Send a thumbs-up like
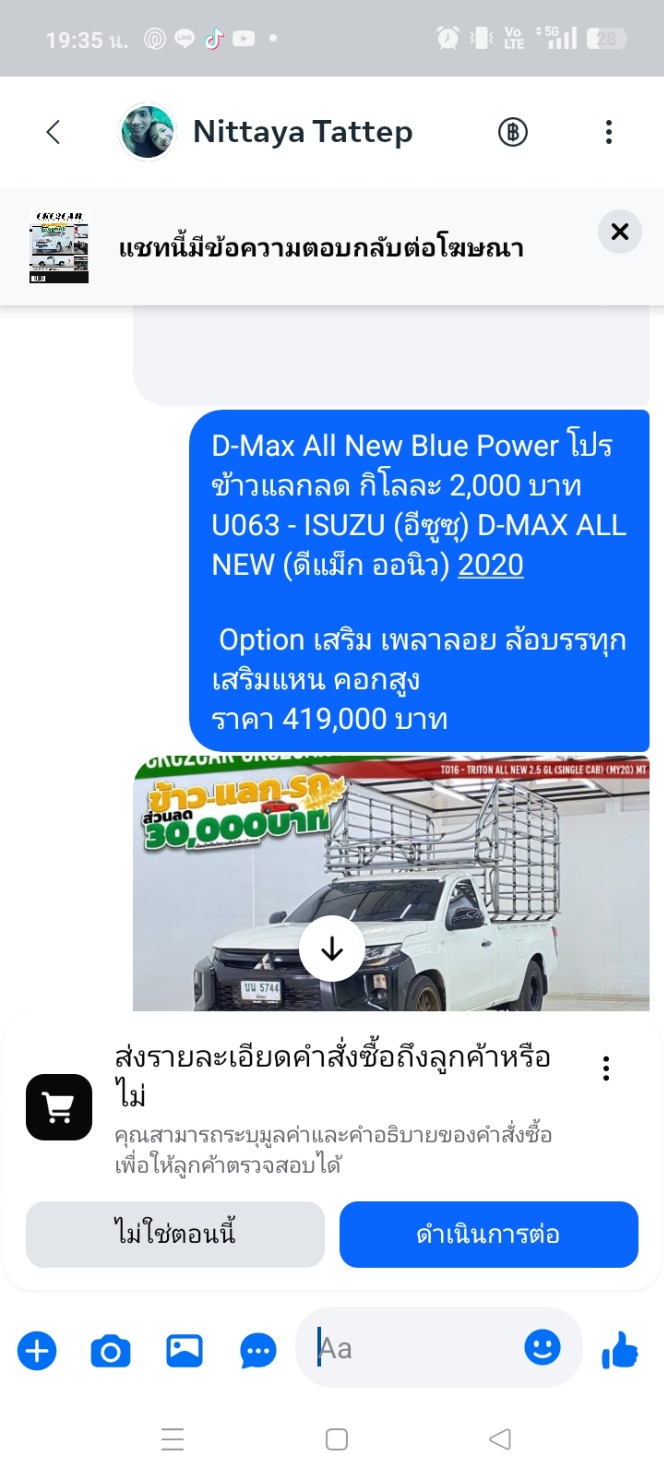This screenshot has height=1480, width=664. pos(620,1351)
